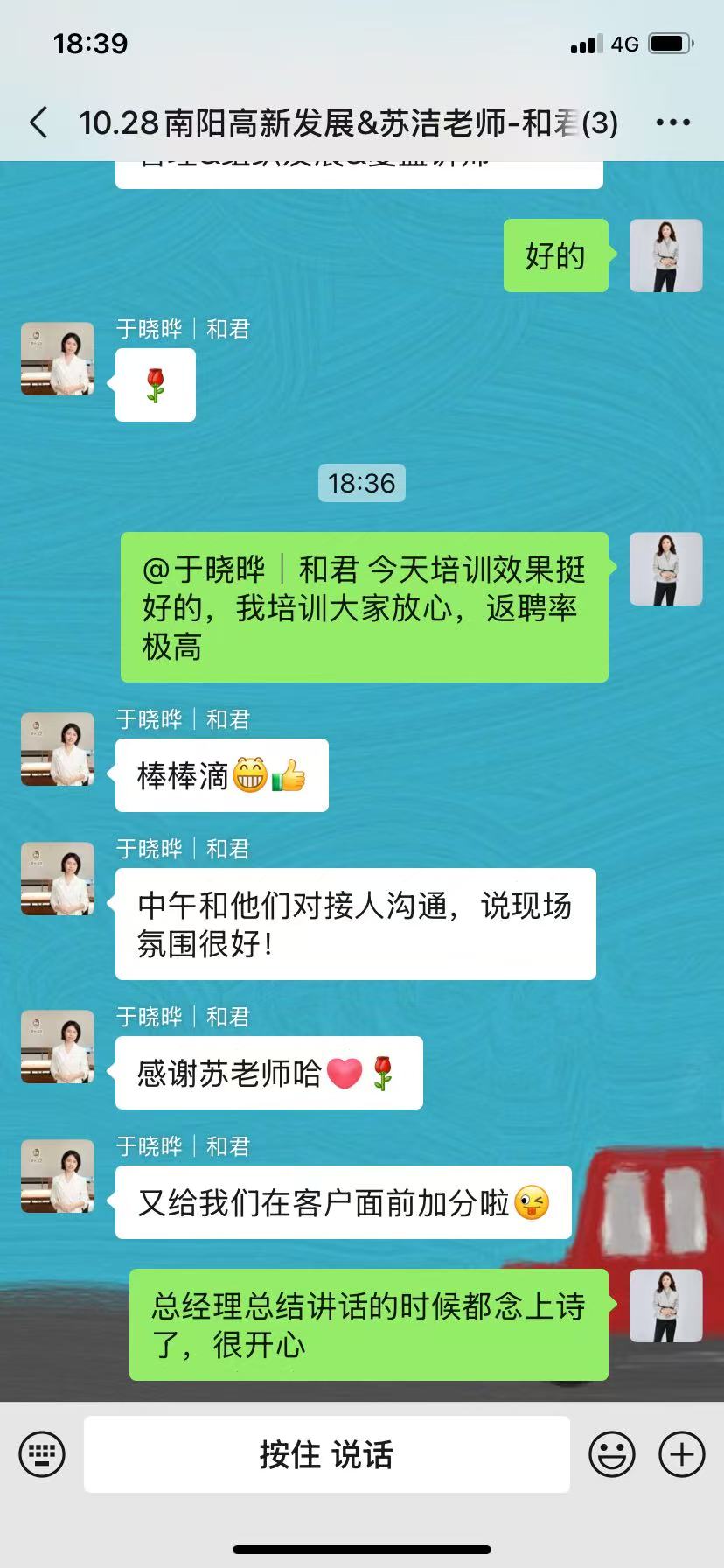Tap the 按住 说话 voice button

click(326, 1454)
